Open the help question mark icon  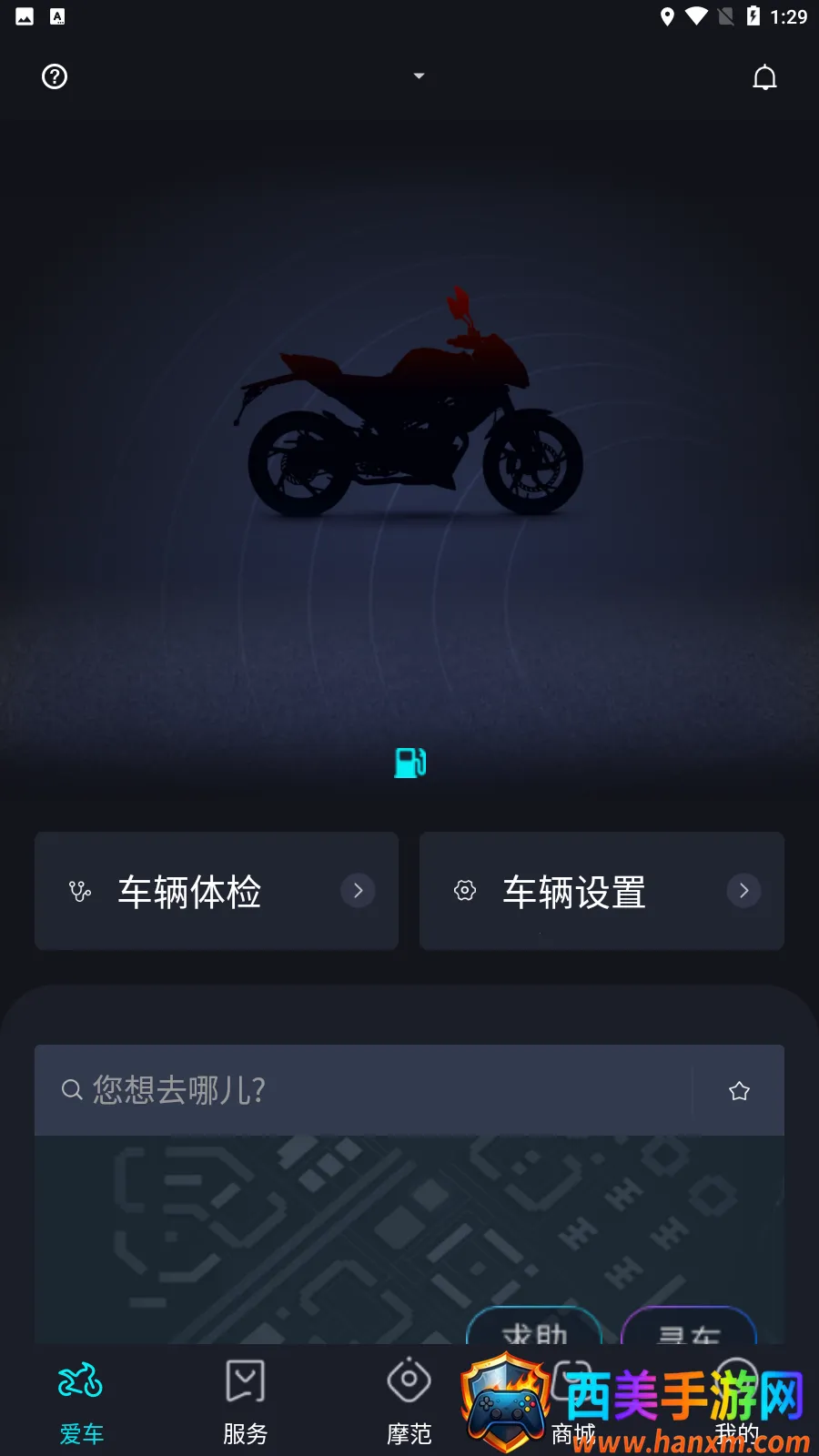click(55, 77)
